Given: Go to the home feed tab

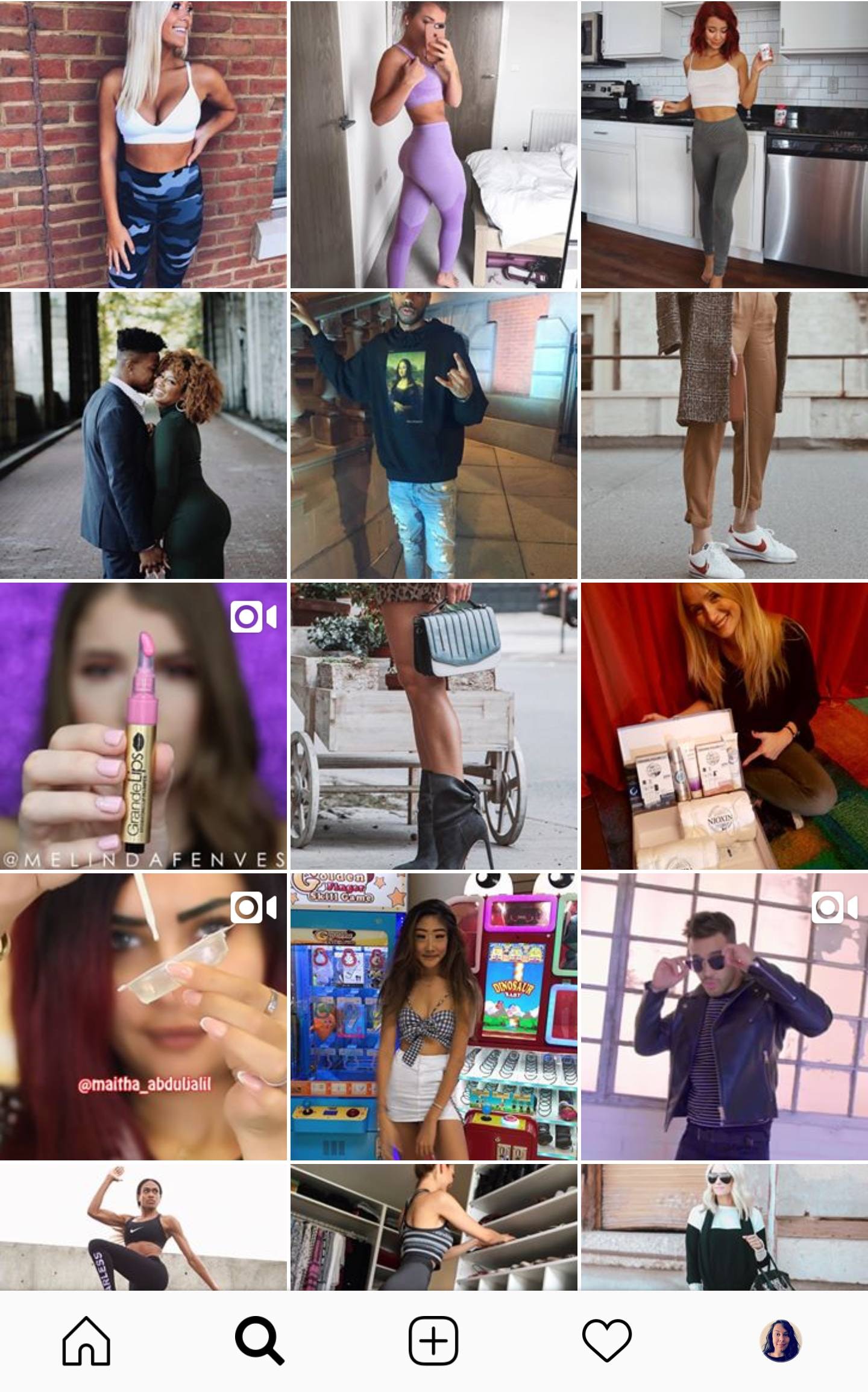Looking at the screenshot, I should coord(86,1340).
